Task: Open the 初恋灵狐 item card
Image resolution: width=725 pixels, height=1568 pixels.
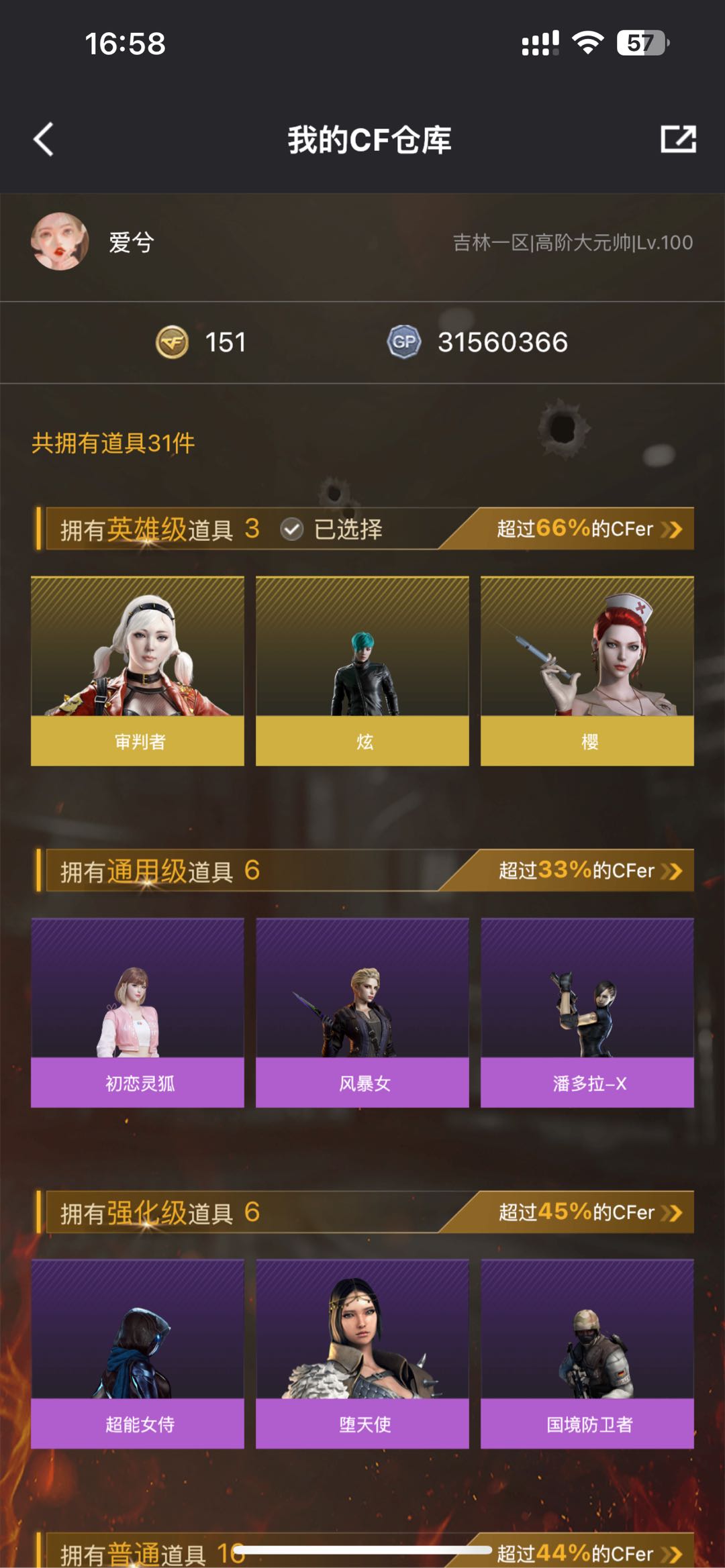Action: click(138, 1012)
